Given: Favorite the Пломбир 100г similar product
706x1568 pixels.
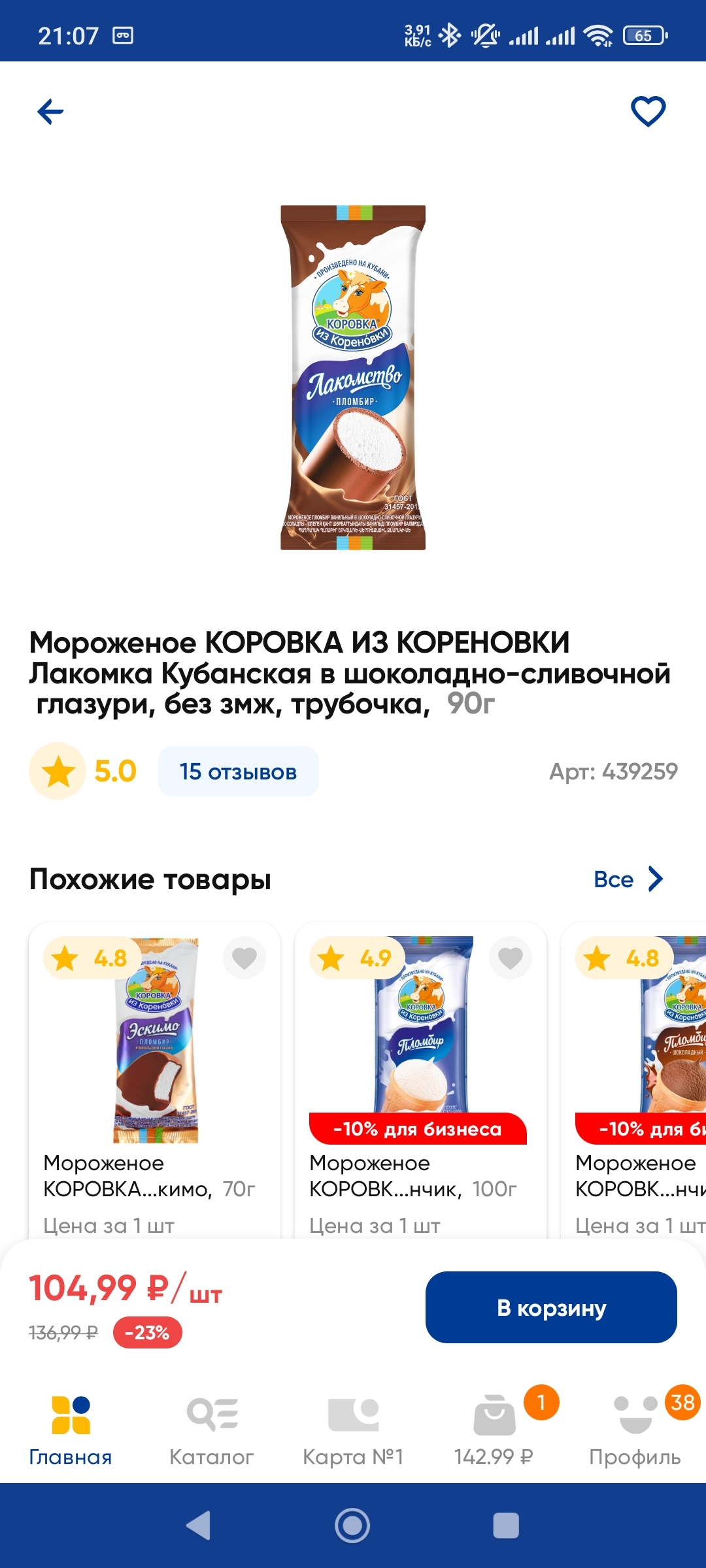Looking at the screenshot, I should [510, 958].
